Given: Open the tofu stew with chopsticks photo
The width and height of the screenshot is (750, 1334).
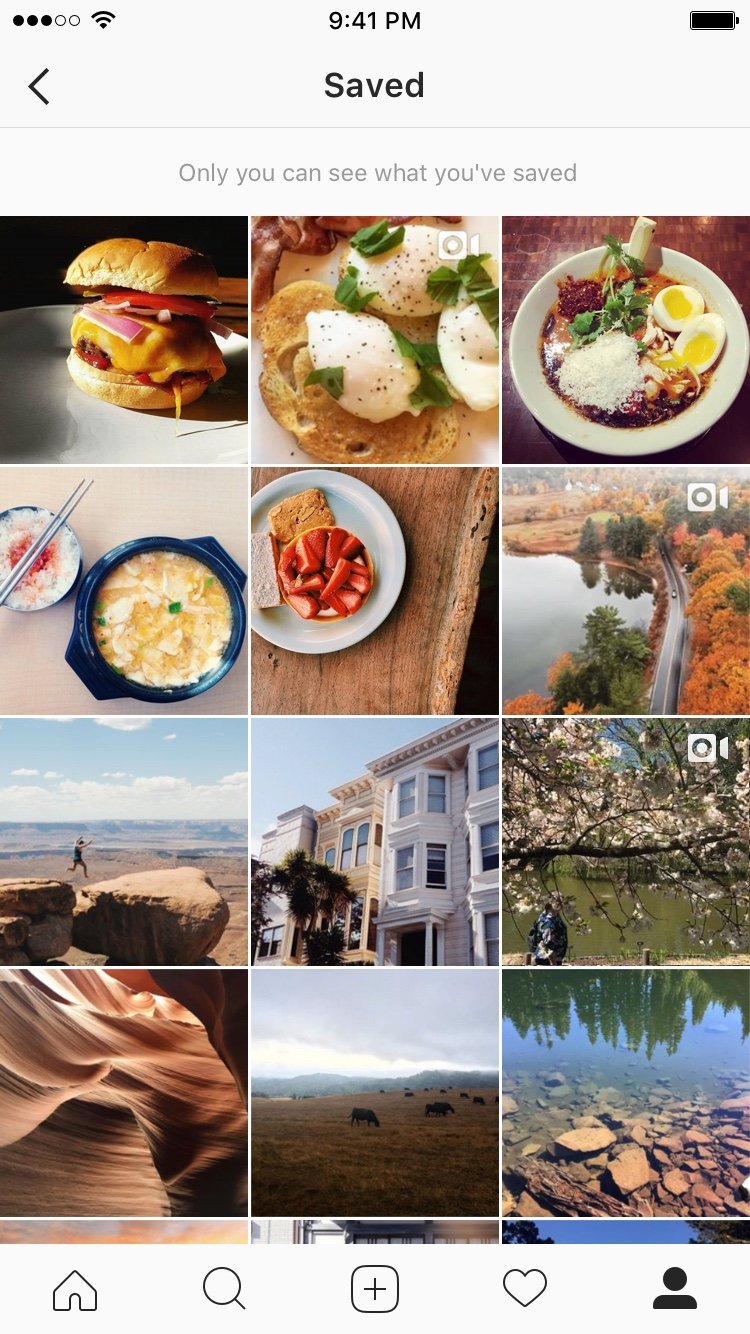Looking at the screenshot, I should point(124,591).
